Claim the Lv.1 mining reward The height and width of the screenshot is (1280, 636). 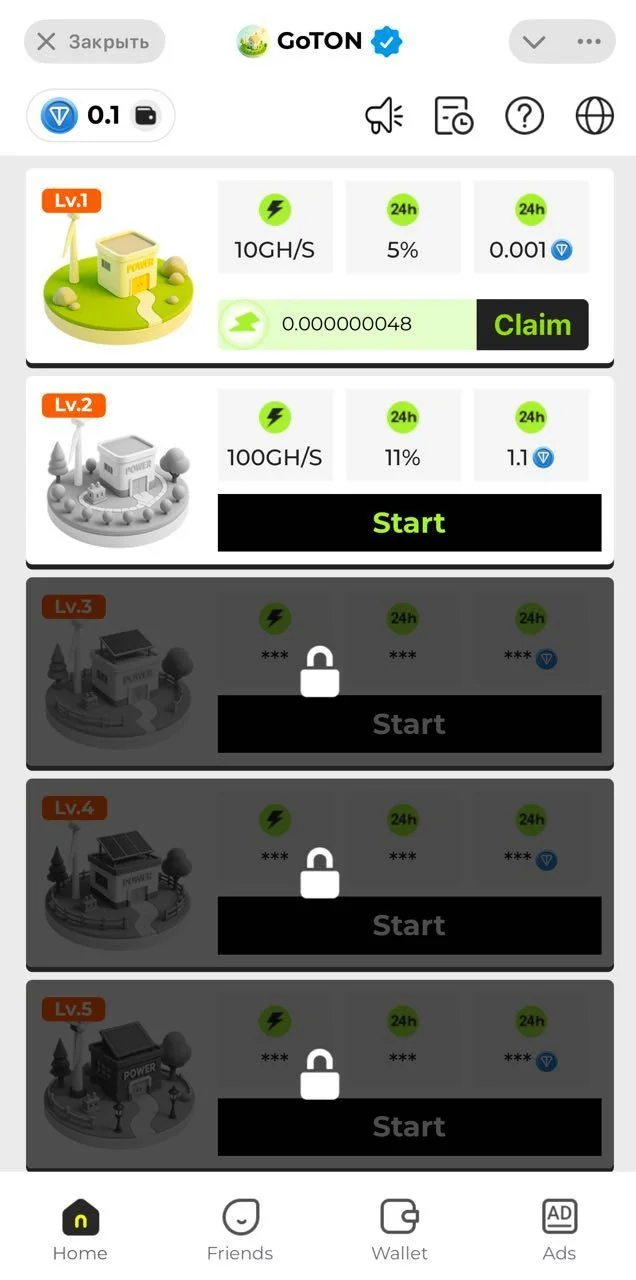532,325
